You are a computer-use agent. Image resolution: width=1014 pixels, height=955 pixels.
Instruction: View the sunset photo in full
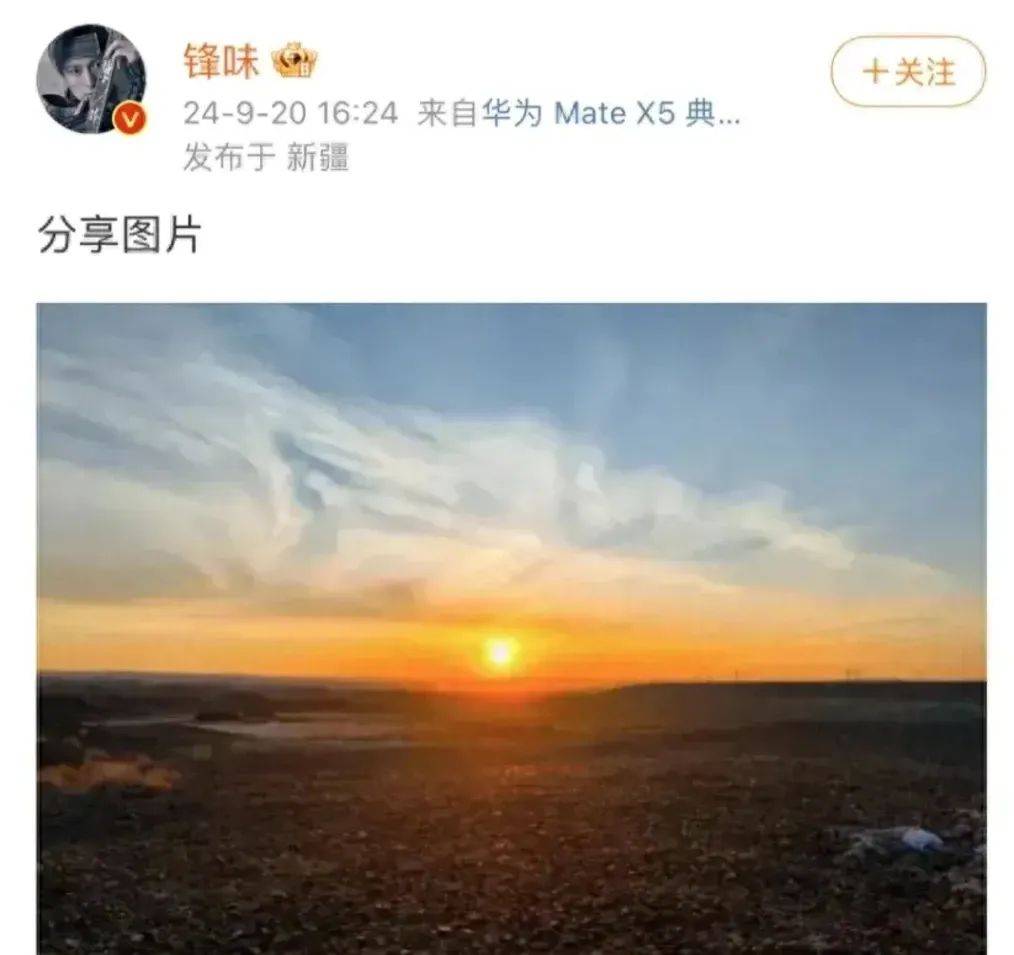point(511,628)
